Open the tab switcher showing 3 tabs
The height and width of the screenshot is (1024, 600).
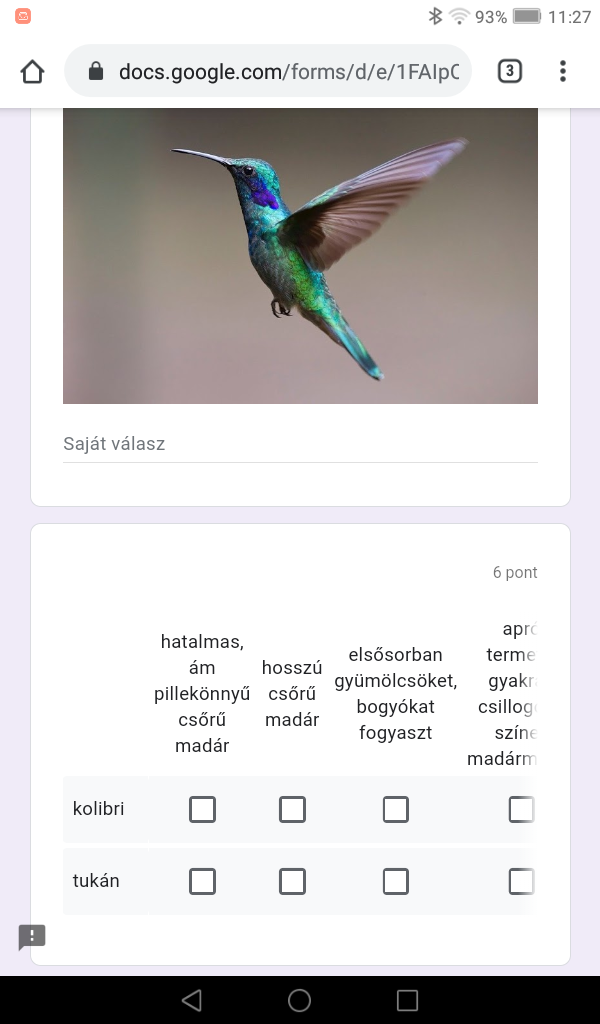[510, 71]
